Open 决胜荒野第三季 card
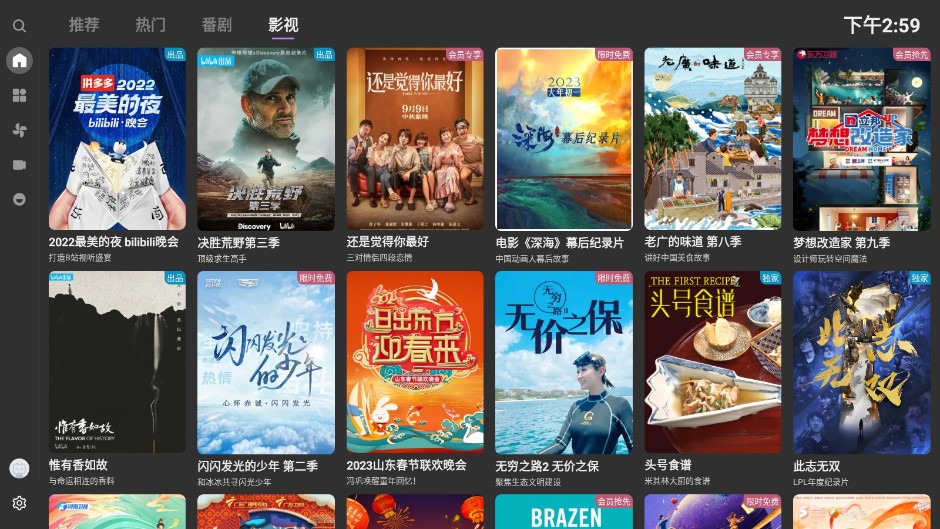The image size is (940, 529). 266,140
